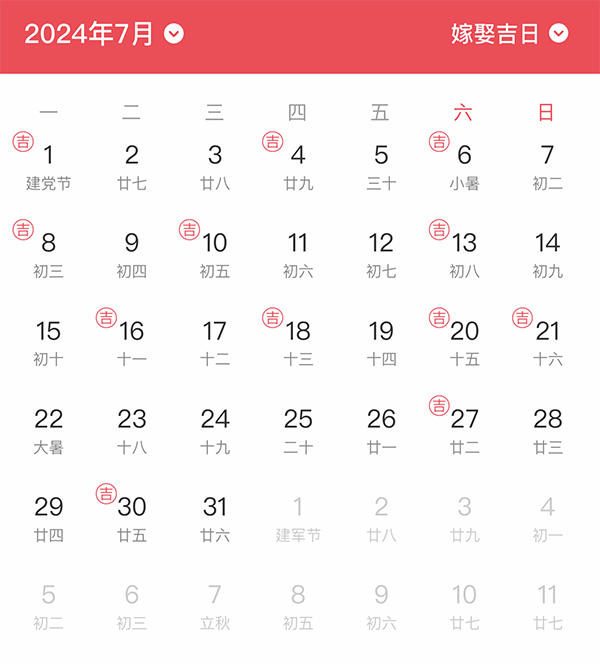This screenshot has width=600, height=667.
Task: Select lucky day July 4
Action: (298, 165)
